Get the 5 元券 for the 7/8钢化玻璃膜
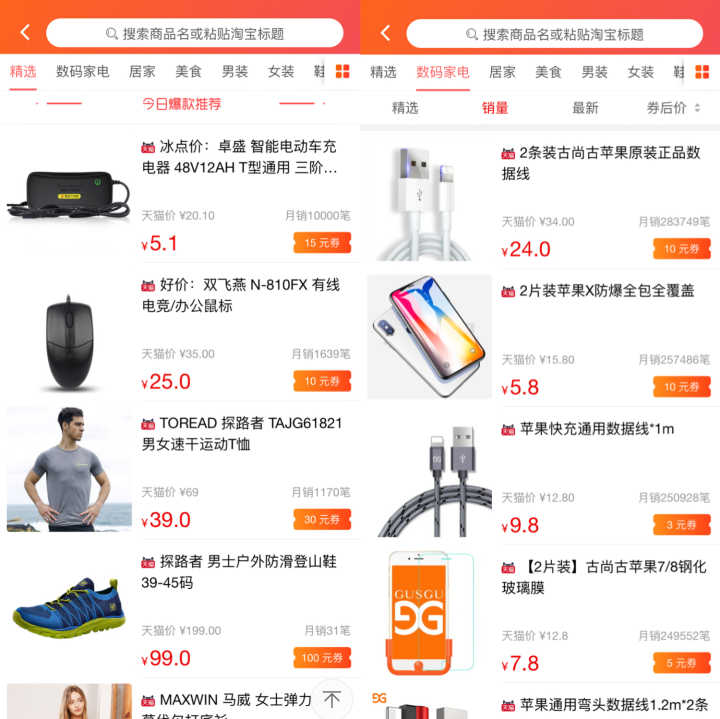The image size is (720, 719). tap(682, 662)
